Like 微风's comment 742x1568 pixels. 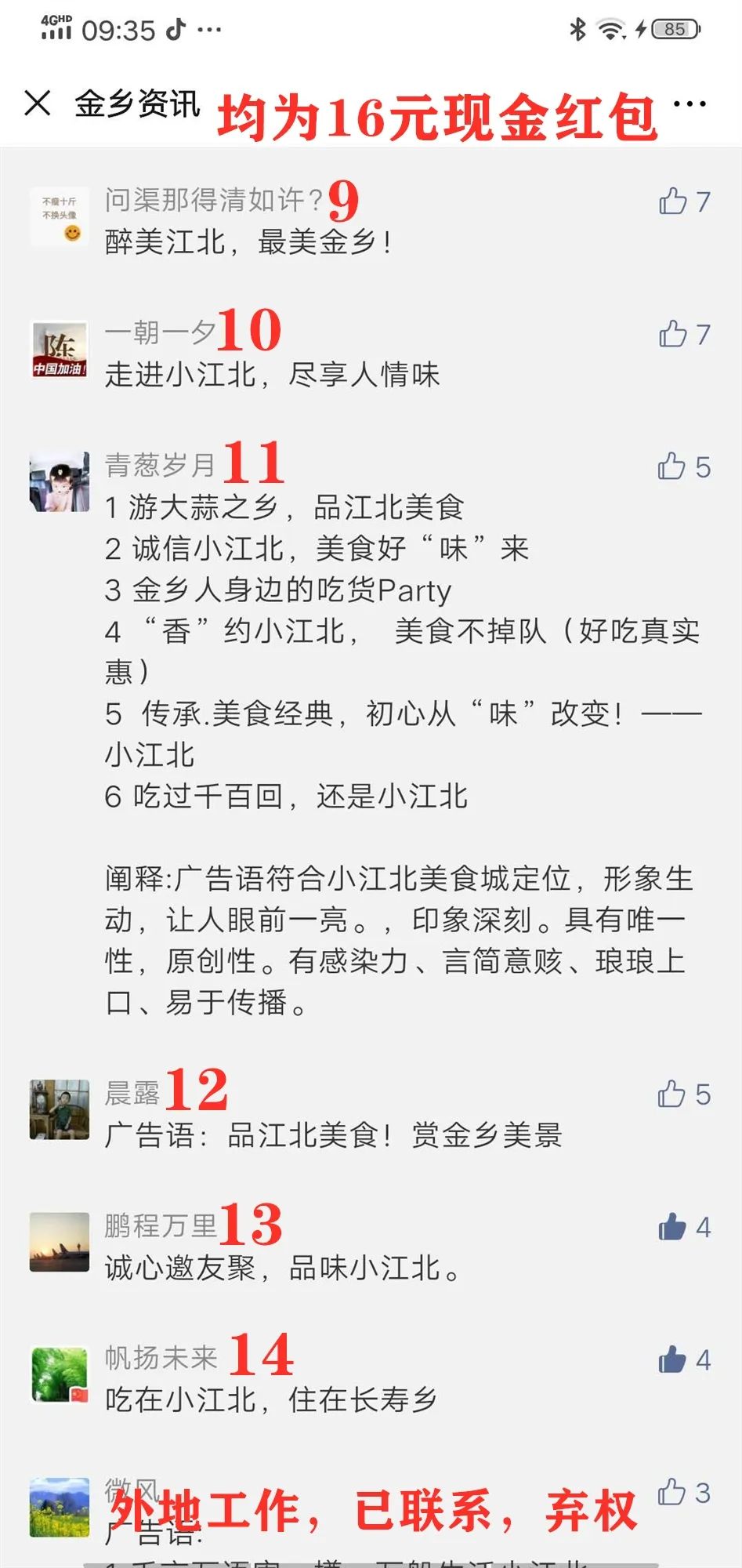(x=671, y=1492)
